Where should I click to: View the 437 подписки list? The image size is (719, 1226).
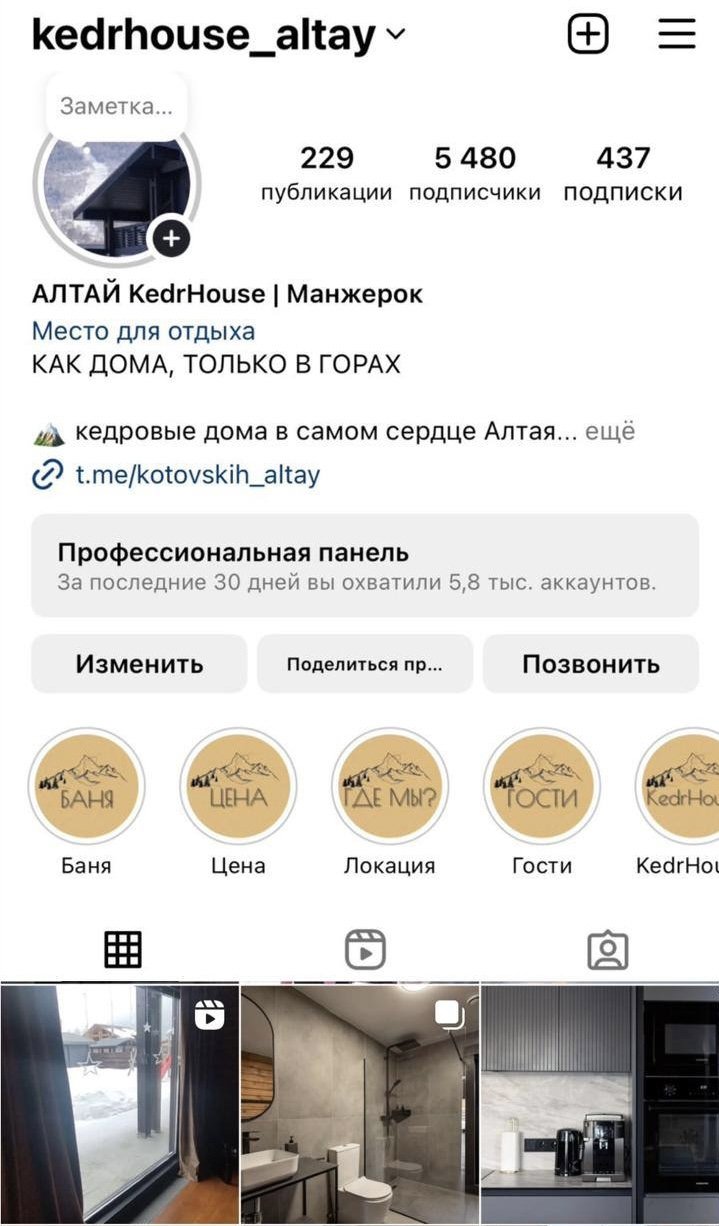point(622,173)
